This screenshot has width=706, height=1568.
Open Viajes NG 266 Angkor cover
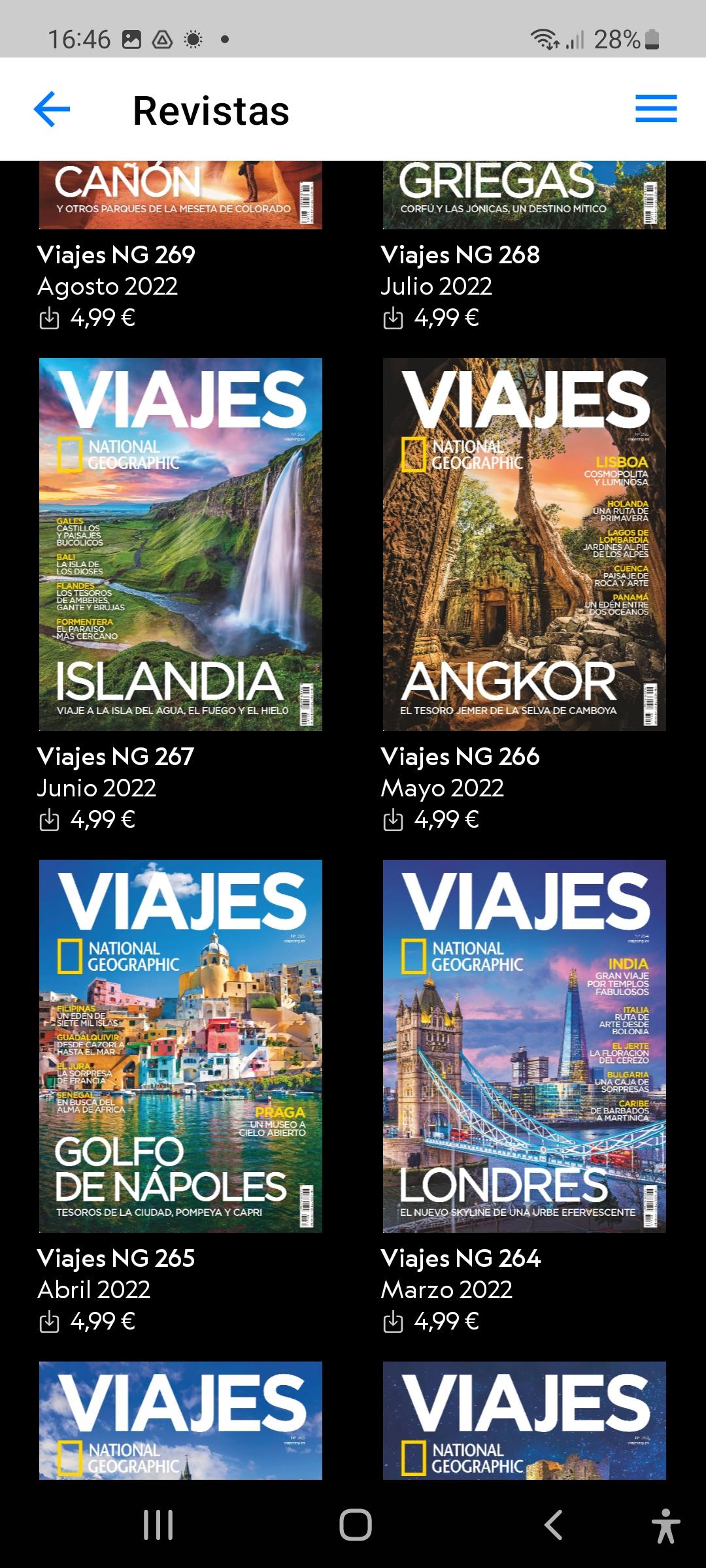524,544
